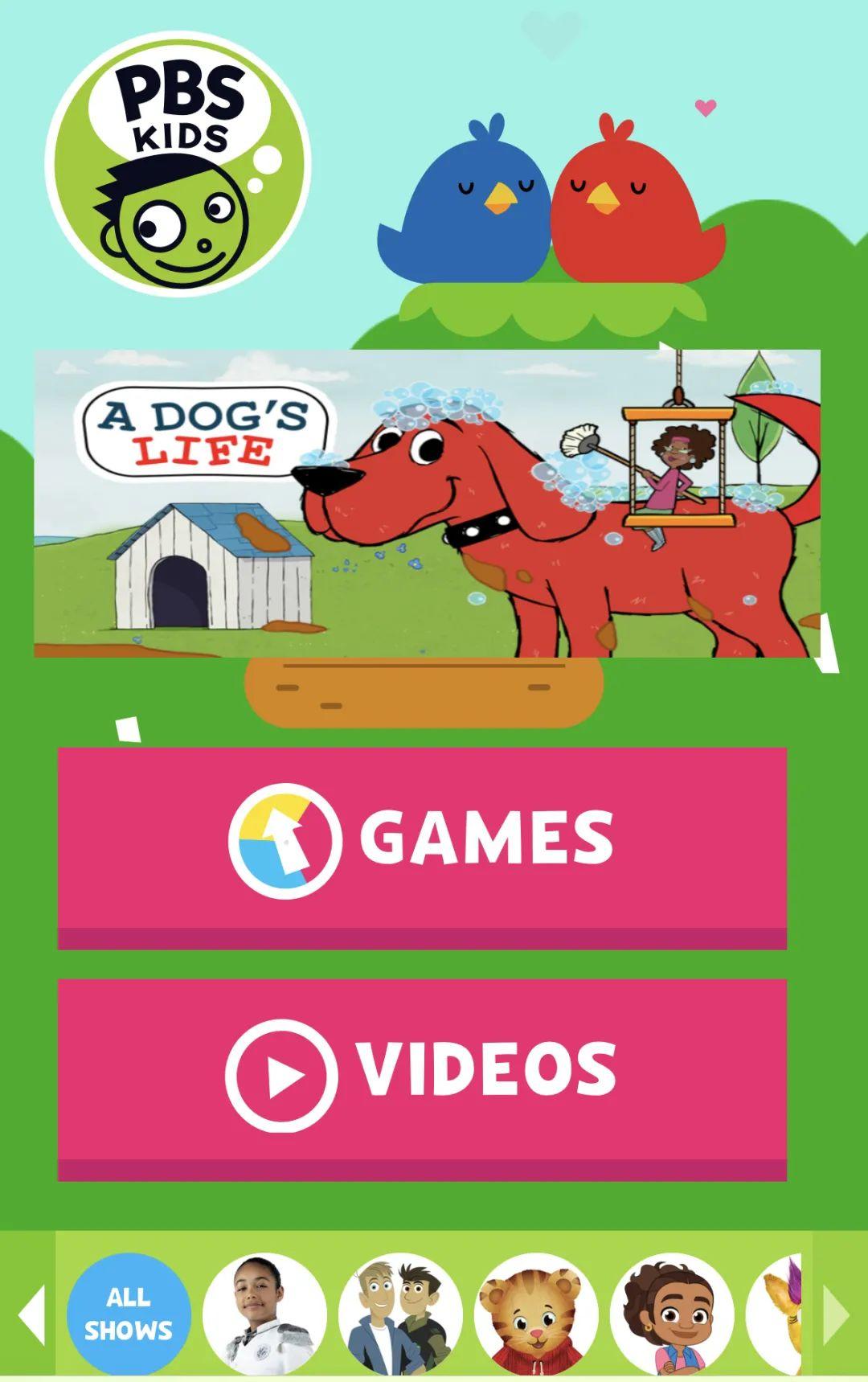Open the show with curly-haired girl
This screenshot has height=1382, width=868.
[x=672, y=1314]
